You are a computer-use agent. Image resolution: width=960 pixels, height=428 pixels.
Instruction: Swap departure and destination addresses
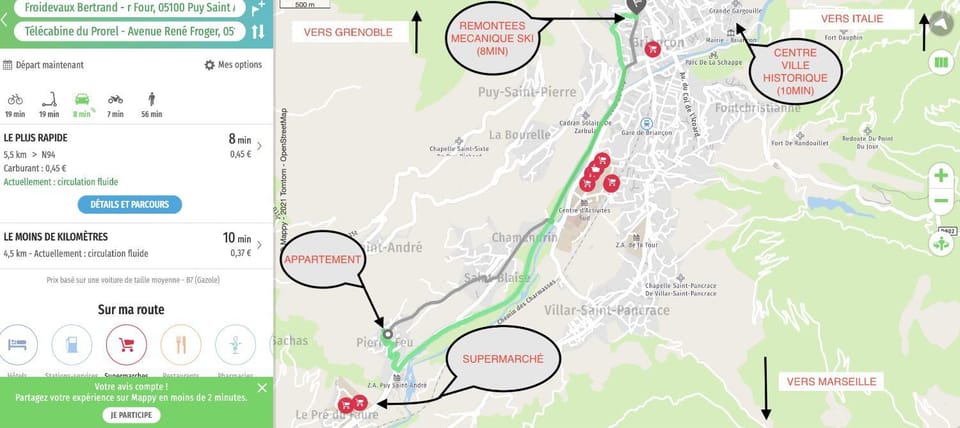pos(258,32)
